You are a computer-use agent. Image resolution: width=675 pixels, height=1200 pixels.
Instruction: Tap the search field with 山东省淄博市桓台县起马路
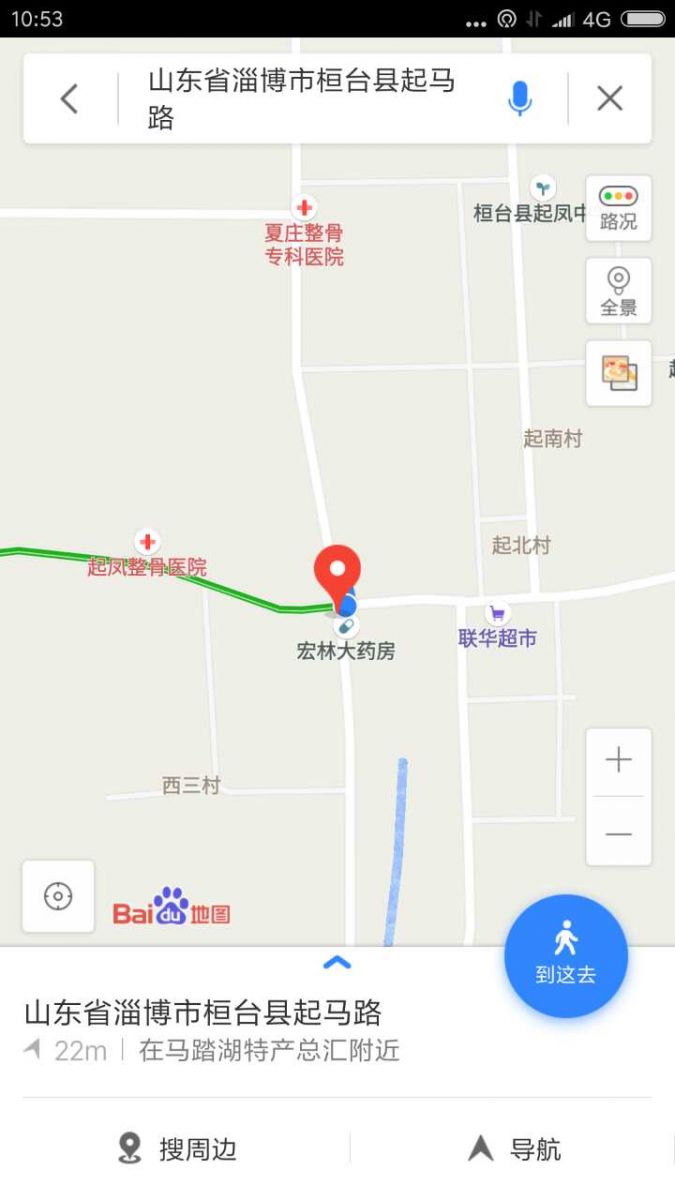pyautogui.click(x=310, y=99)
